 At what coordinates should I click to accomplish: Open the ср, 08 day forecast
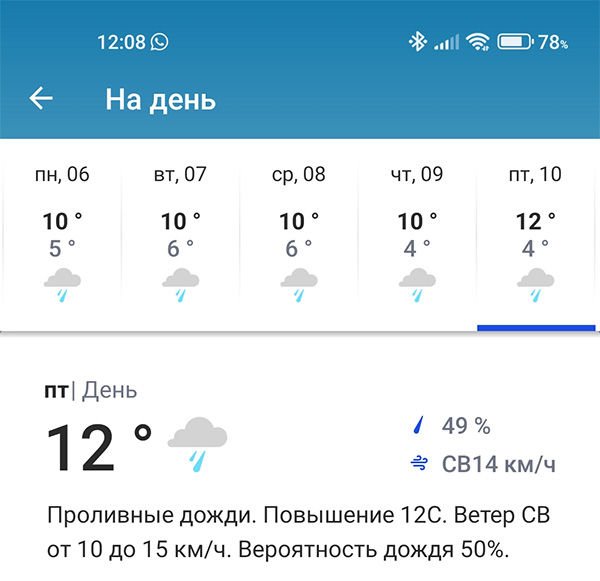tap(298, 234)
